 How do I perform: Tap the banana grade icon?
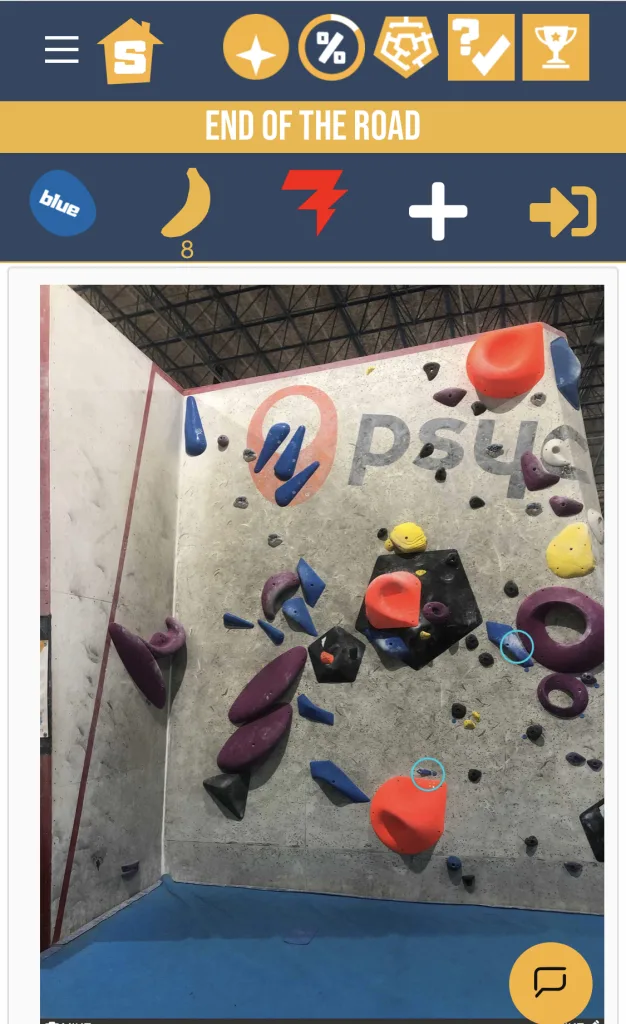click(x=187, y=204)
